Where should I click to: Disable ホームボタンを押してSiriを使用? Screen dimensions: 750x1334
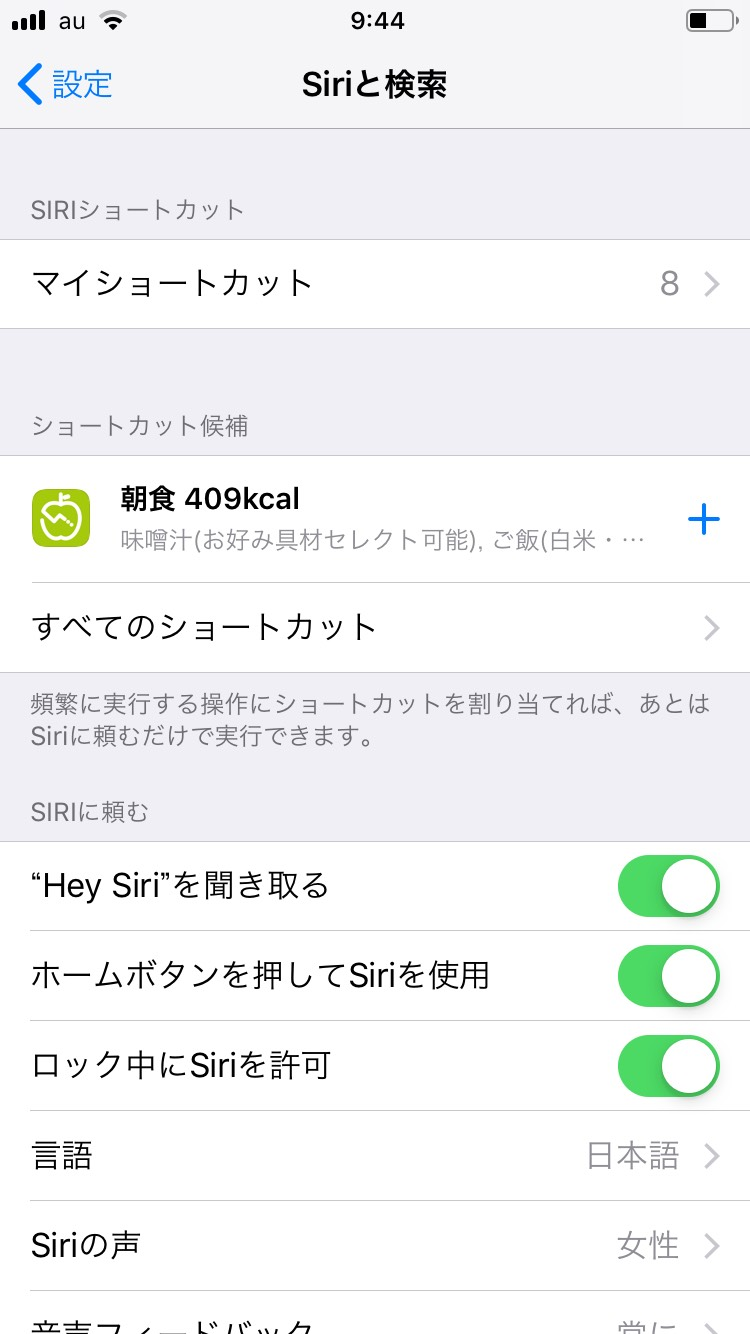click(x=668, y=976)
